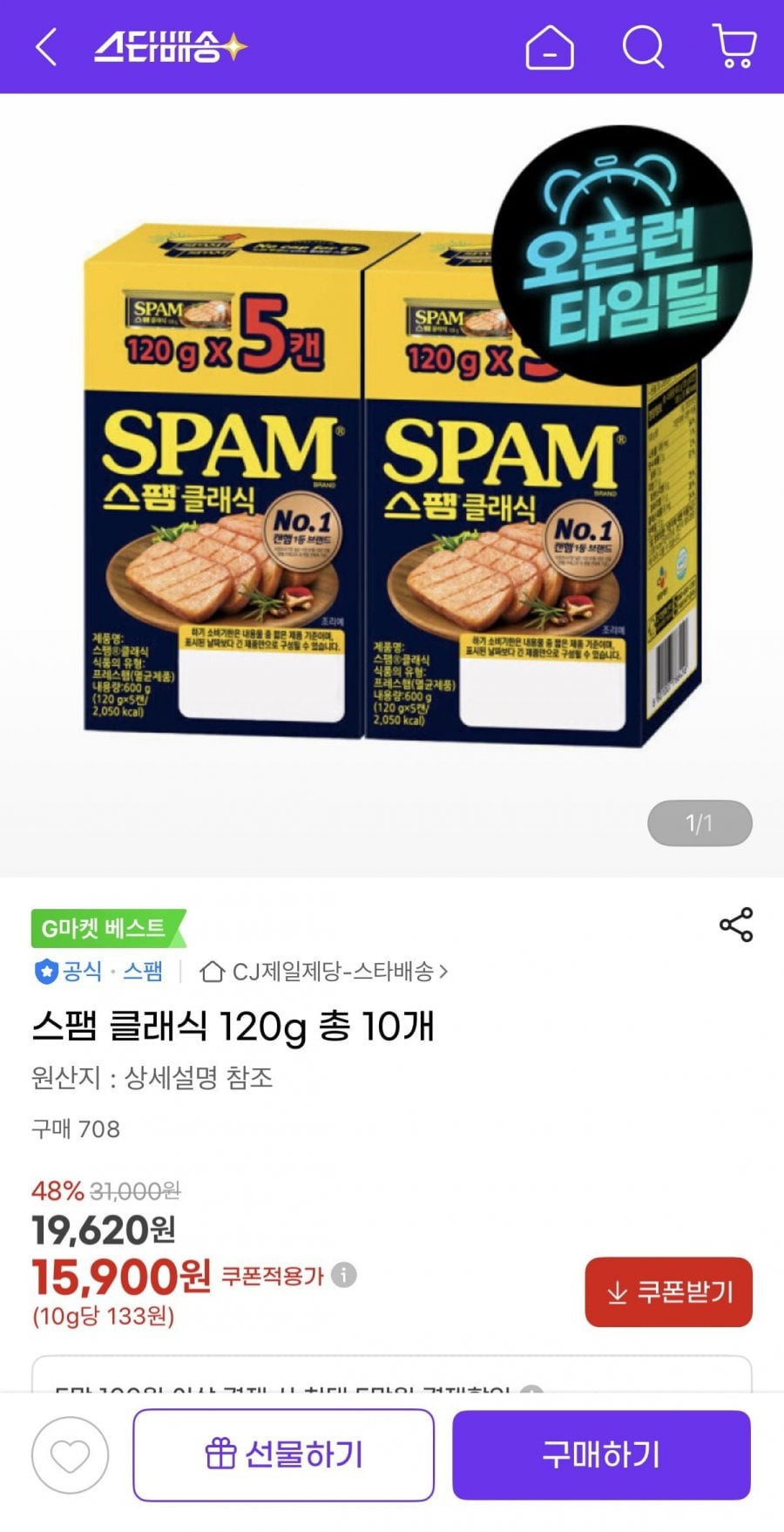
Task: Add product to wishlist with heart
Action: click(x=71, y=1455)
